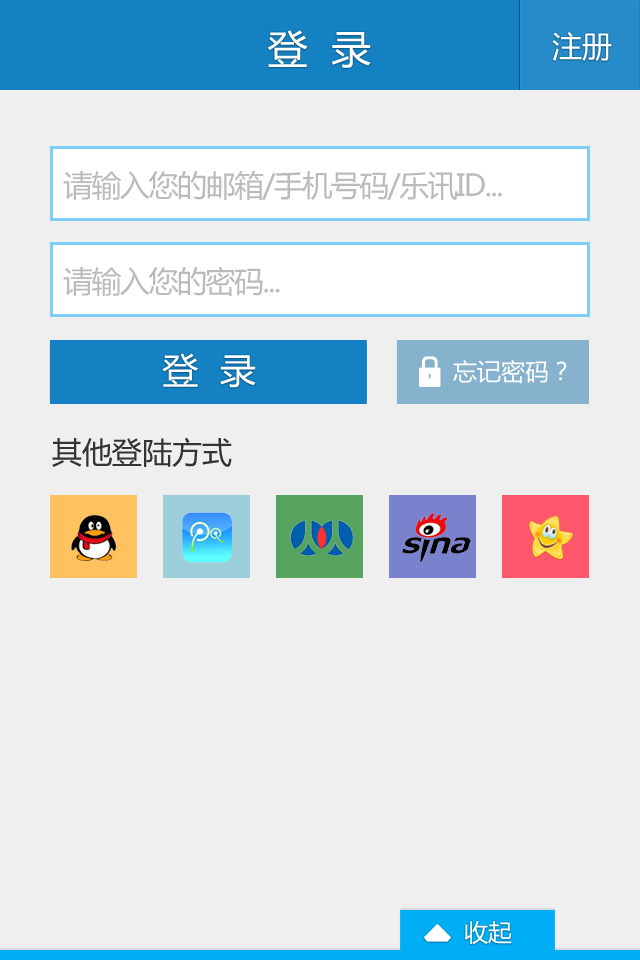
Task: Tap the blue 登录 login button
Action: pyautogui.click(x=208, y=372)
